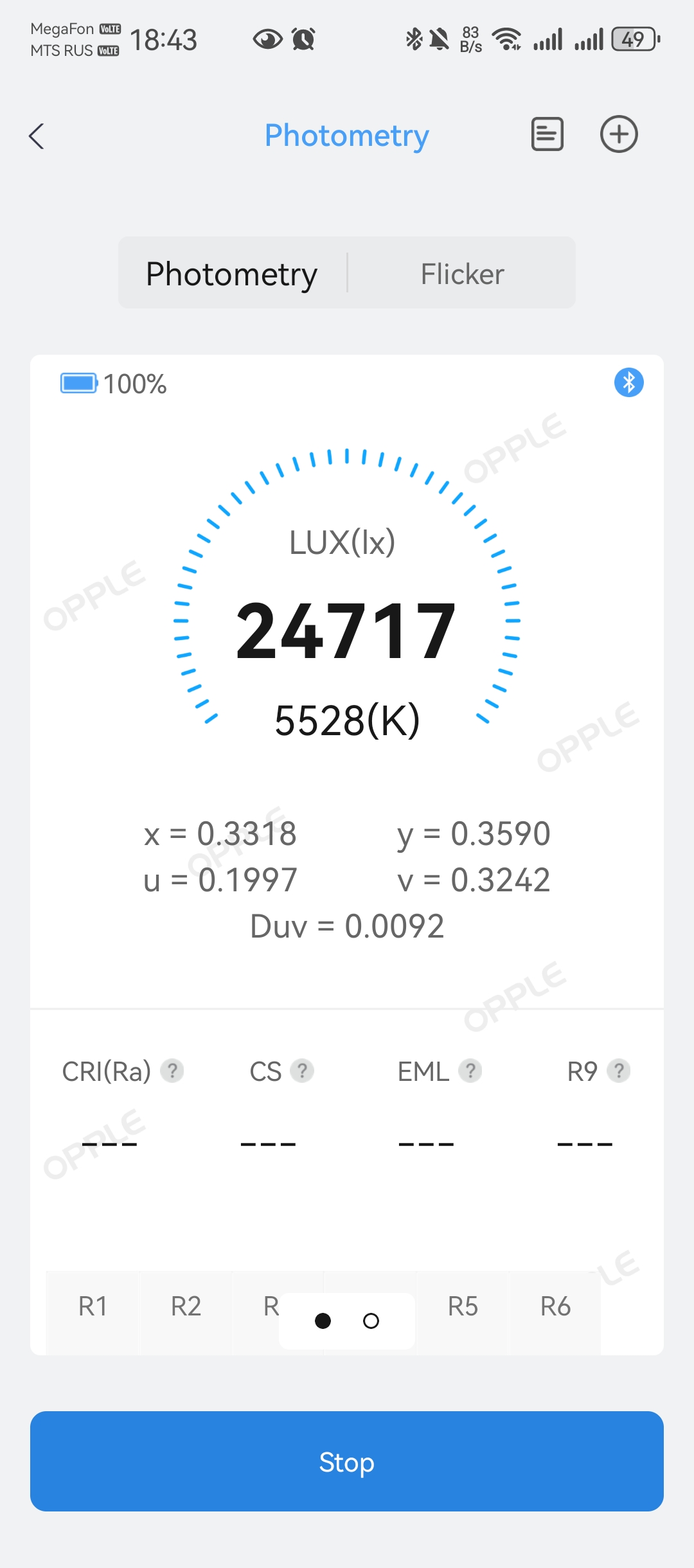Select the Photometry segment
Viewport: 694px width, 1568px height.
point(232,274)
